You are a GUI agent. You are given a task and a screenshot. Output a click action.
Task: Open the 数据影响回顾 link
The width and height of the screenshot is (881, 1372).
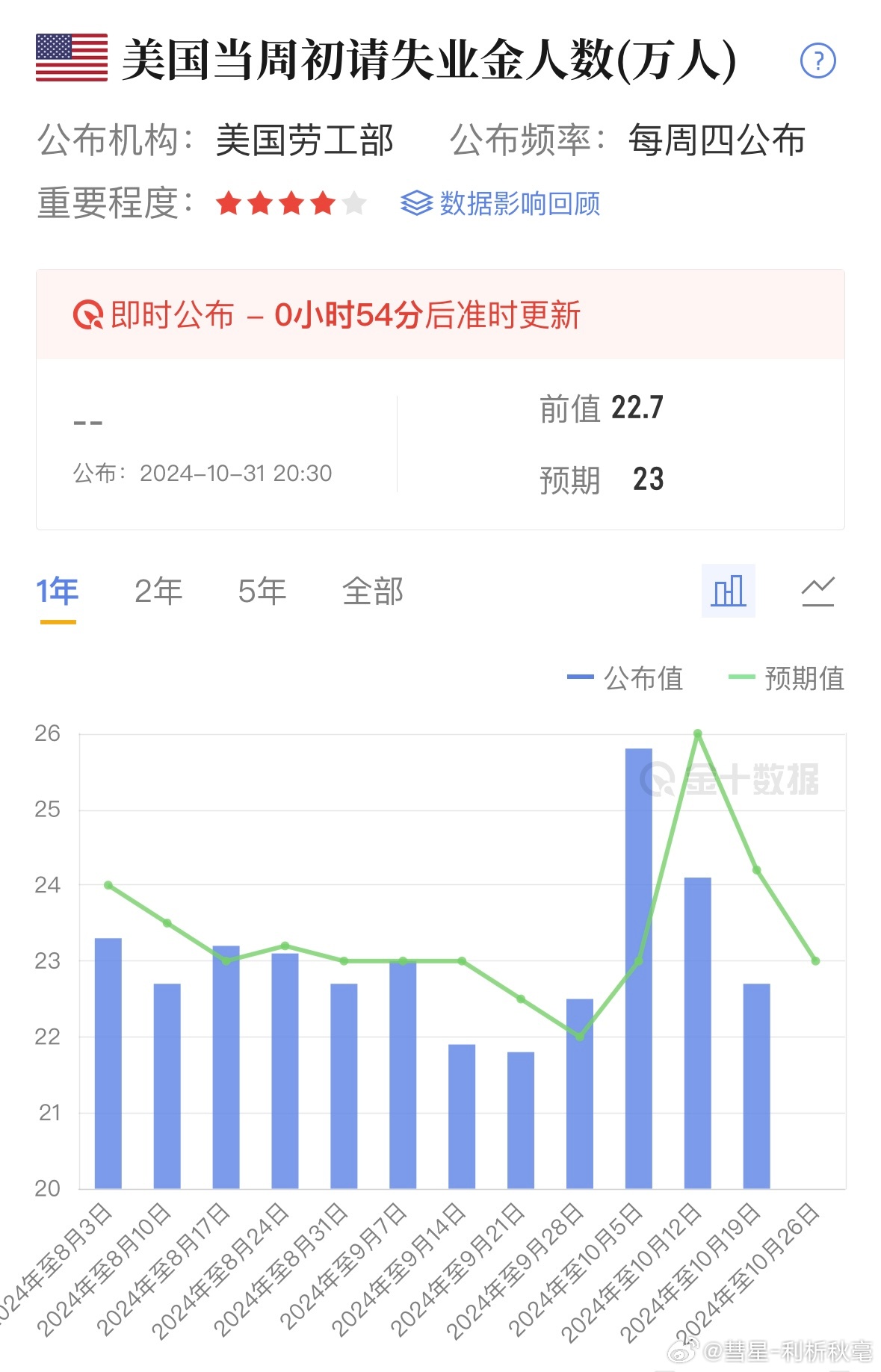coord(501,203)
